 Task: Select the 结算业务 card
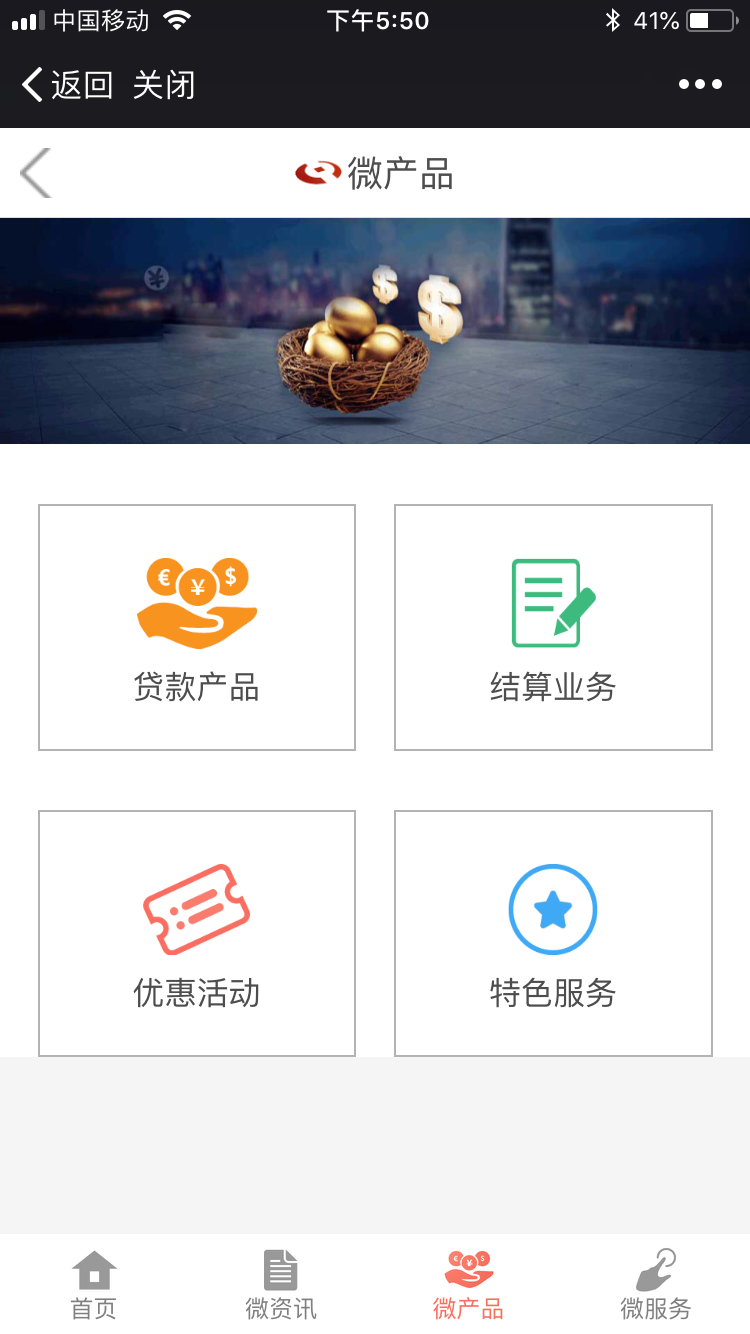click(x=553, y=627)
